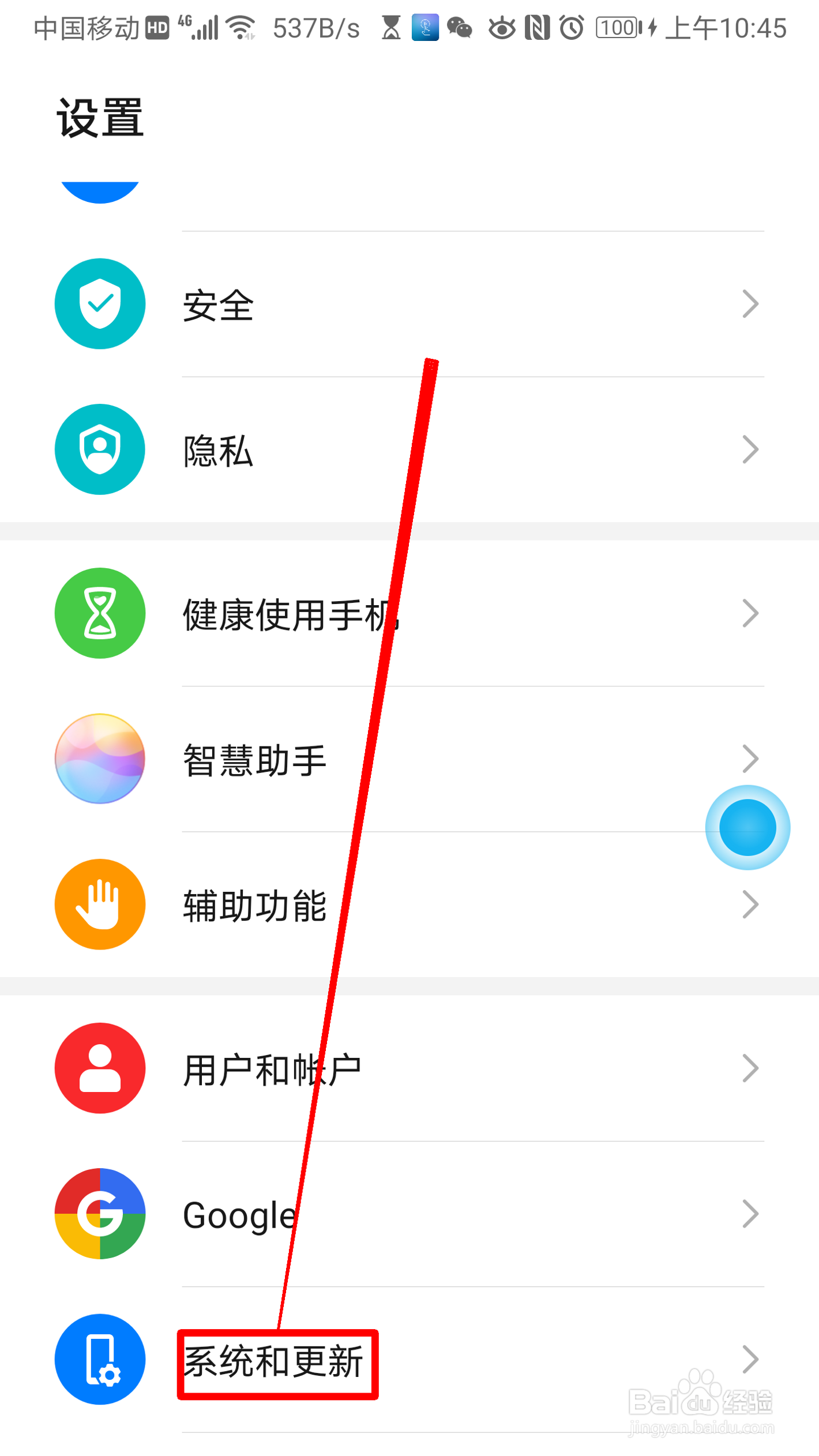Click the red 用户和帐户 person icon

pyautogui.click(x=100, y=1069)
